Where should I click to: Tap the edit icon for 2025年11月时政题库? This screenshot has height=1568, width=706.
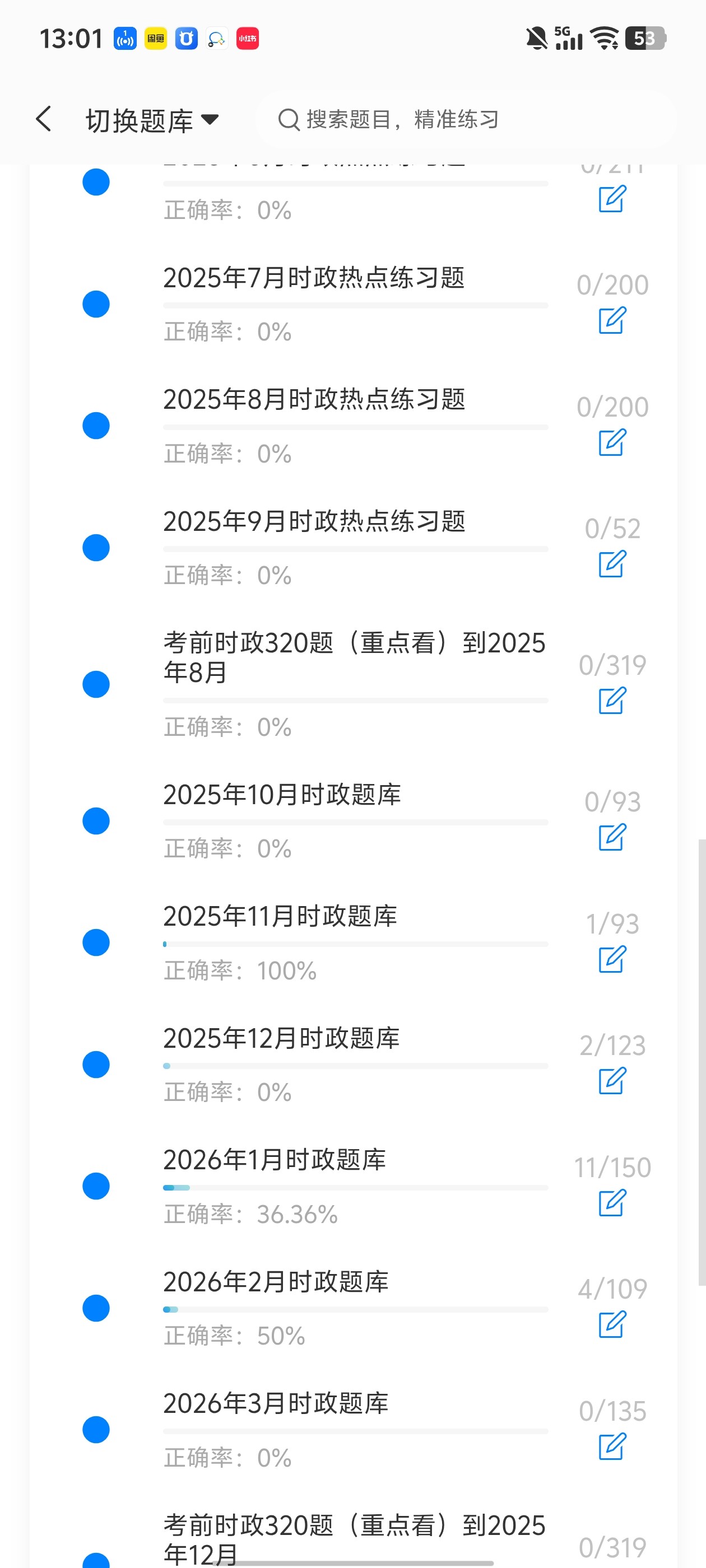point(611,959)
